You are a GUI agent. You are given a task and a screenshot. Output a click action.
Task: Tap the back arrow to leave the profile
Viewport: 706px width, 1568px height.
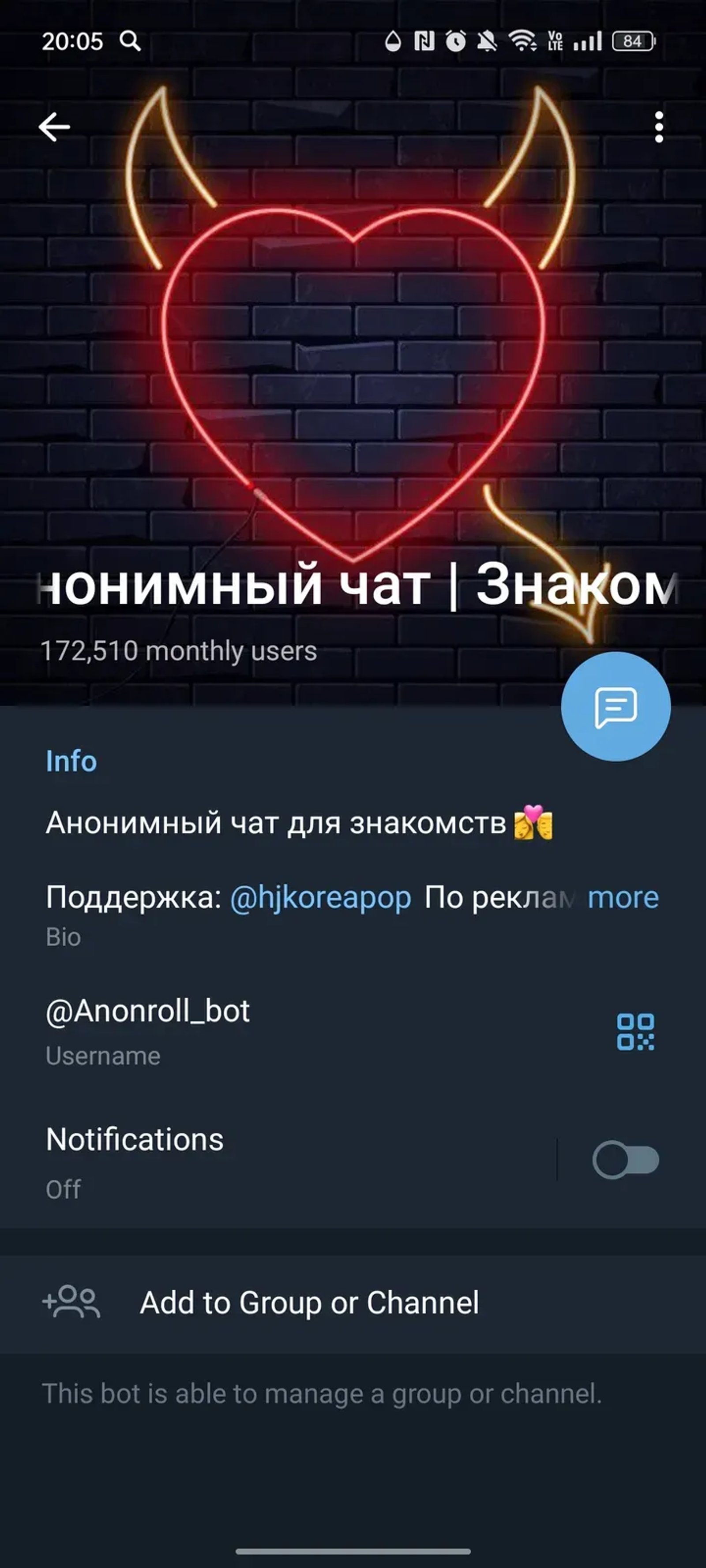[54, 127]
